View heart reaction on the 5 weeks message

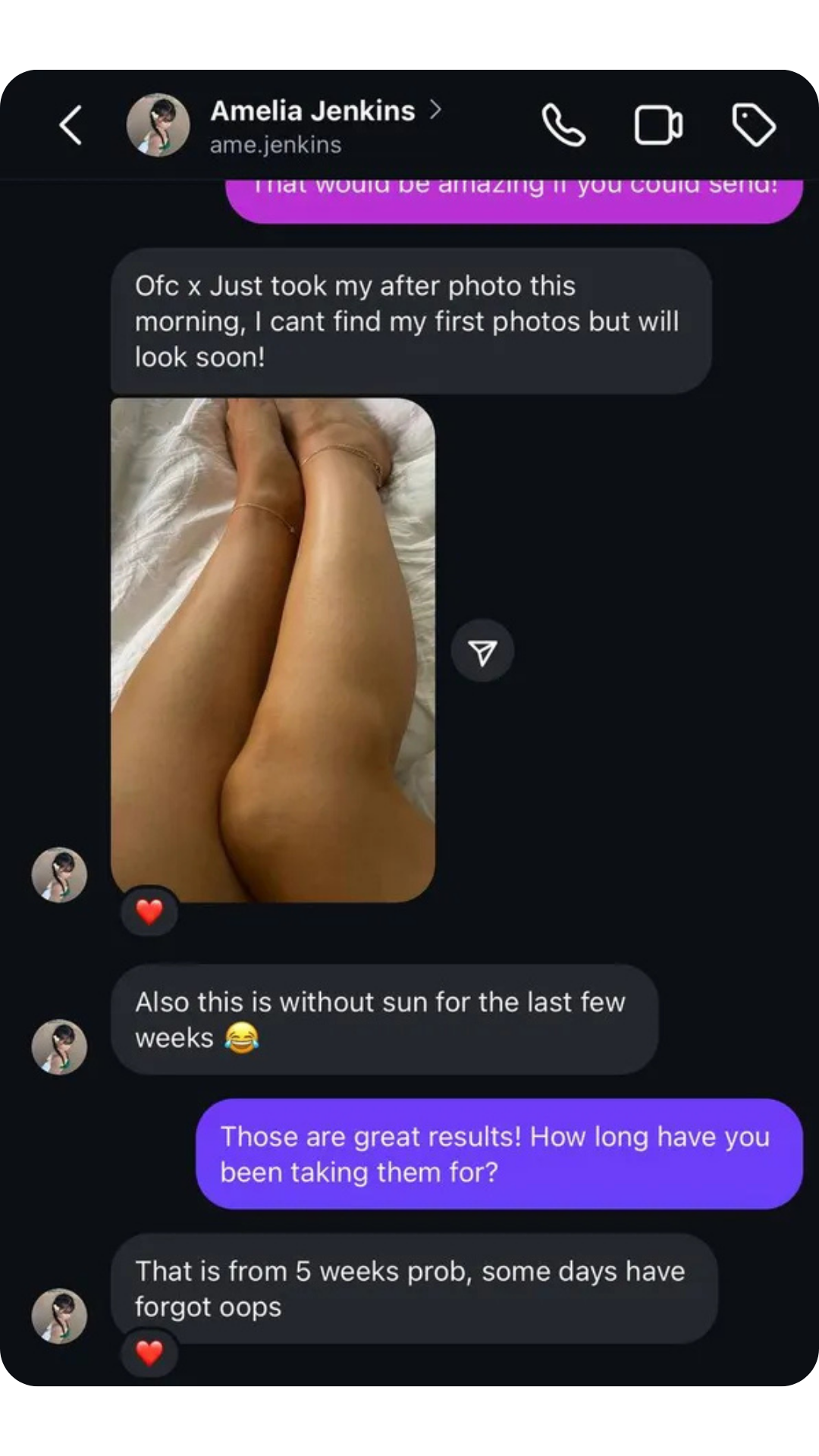pos(149,1353)
